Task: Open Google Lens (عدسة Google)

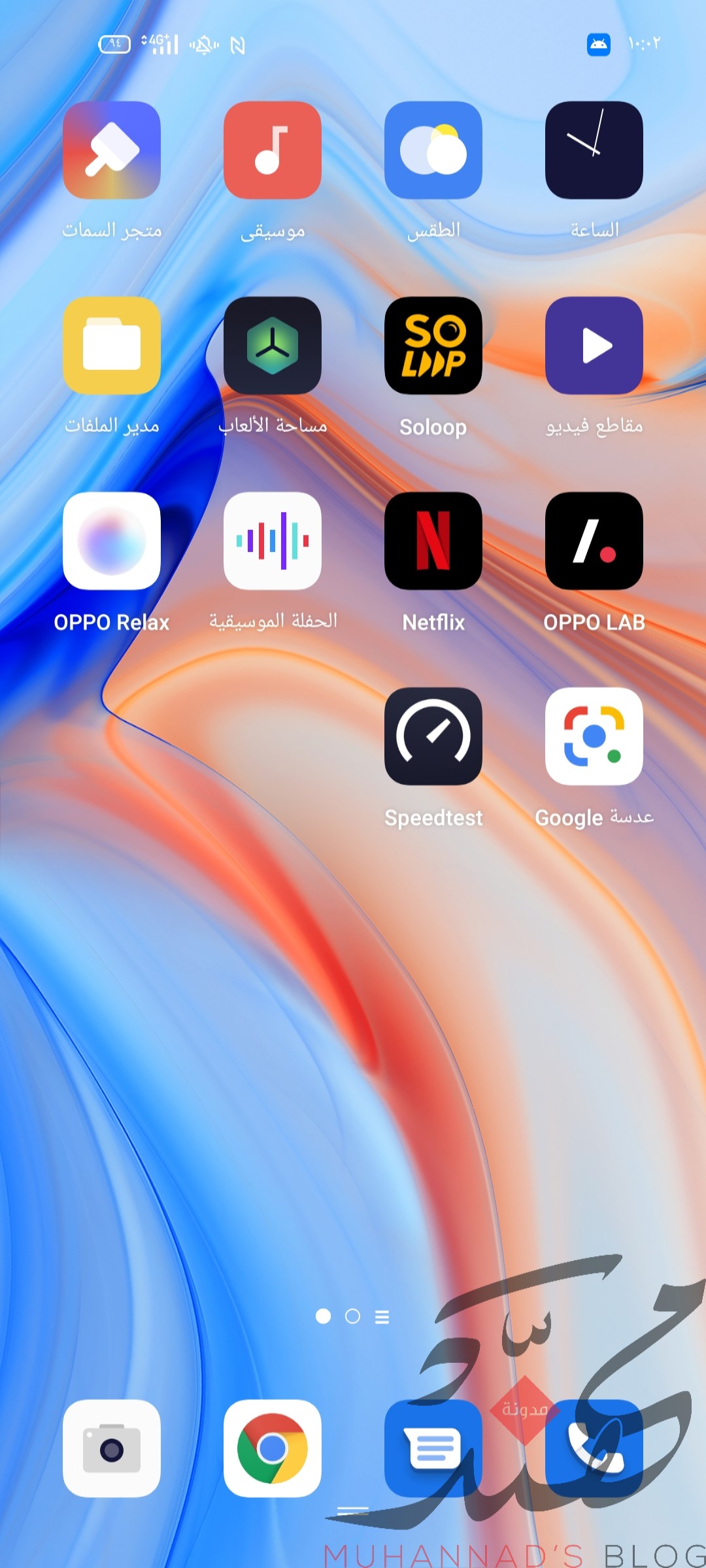Action: pos(594,736)
